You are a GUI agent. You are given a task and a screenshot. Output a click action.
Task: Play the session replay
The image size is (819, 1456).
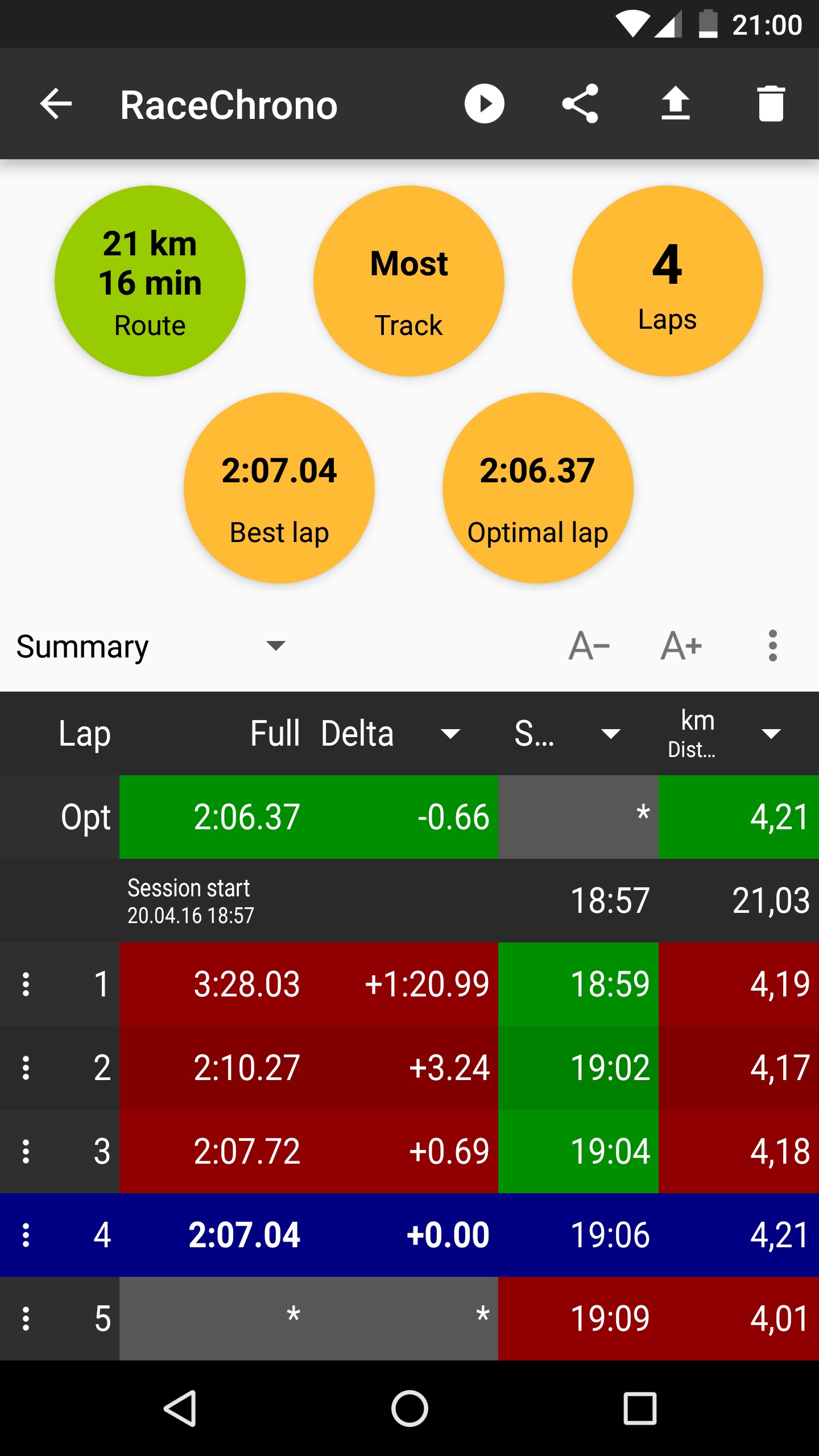pyautogui.click(x=484, y=104)
